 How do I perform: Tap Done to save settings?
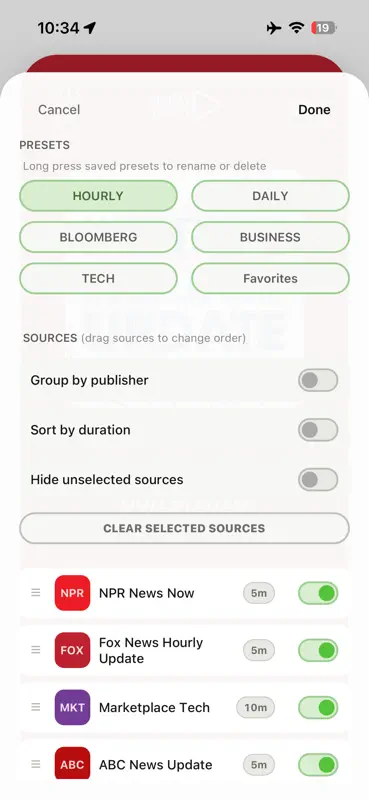coord(314,110)
